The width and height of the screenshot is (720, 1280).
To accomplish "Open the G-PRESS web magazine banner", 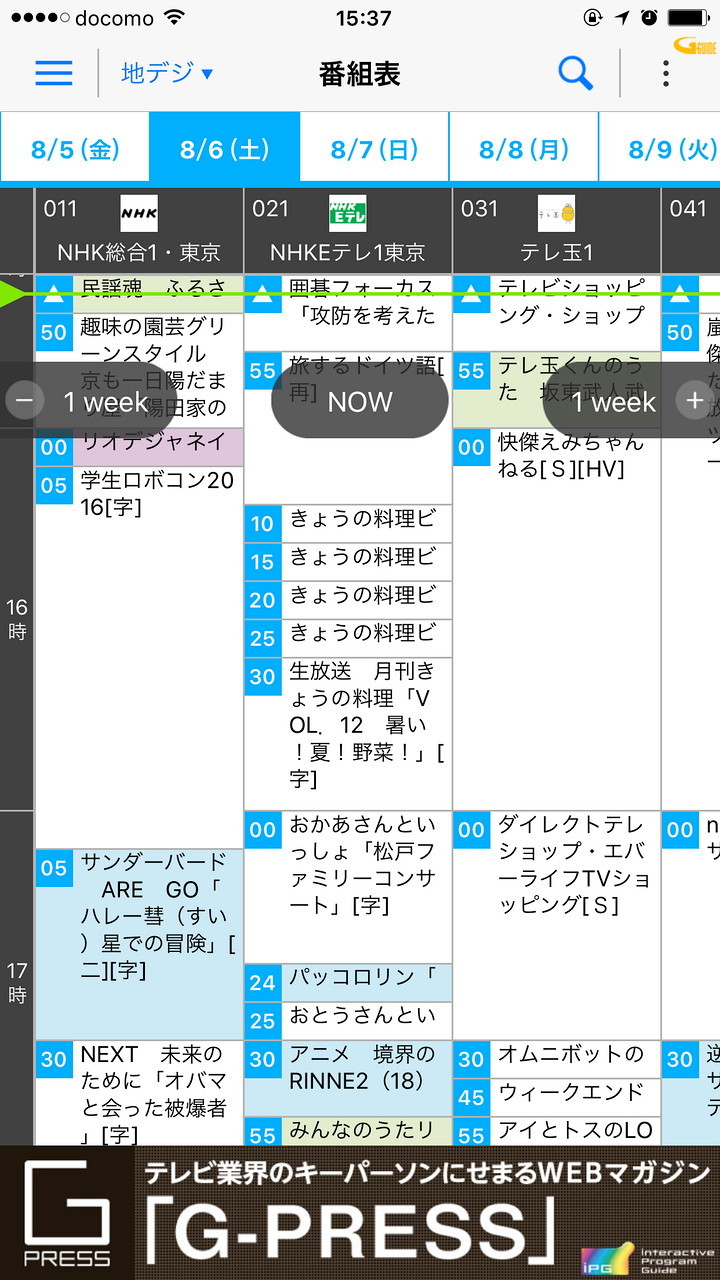I will click(x=360, y=1212).
